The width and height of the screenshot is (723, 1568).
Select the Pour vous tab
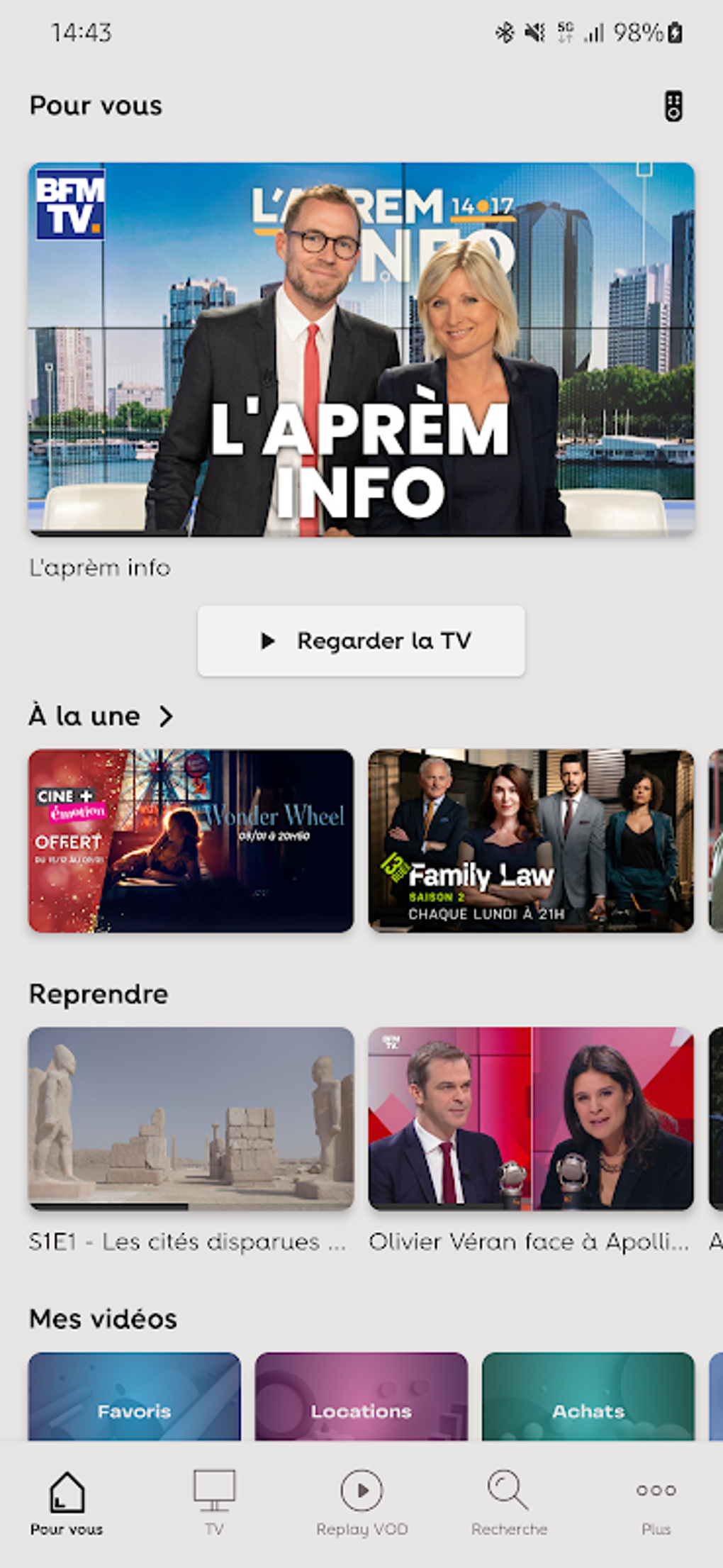tap(67, 1503)
